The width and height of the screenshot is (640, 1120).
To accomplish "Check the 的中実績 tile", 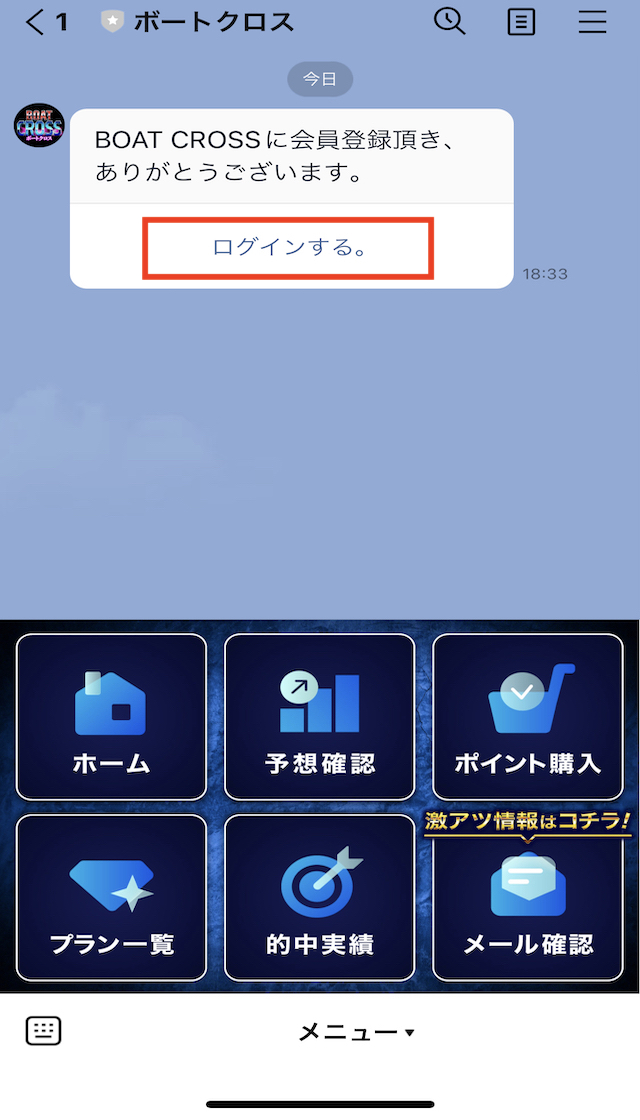I will pos(319,897).
